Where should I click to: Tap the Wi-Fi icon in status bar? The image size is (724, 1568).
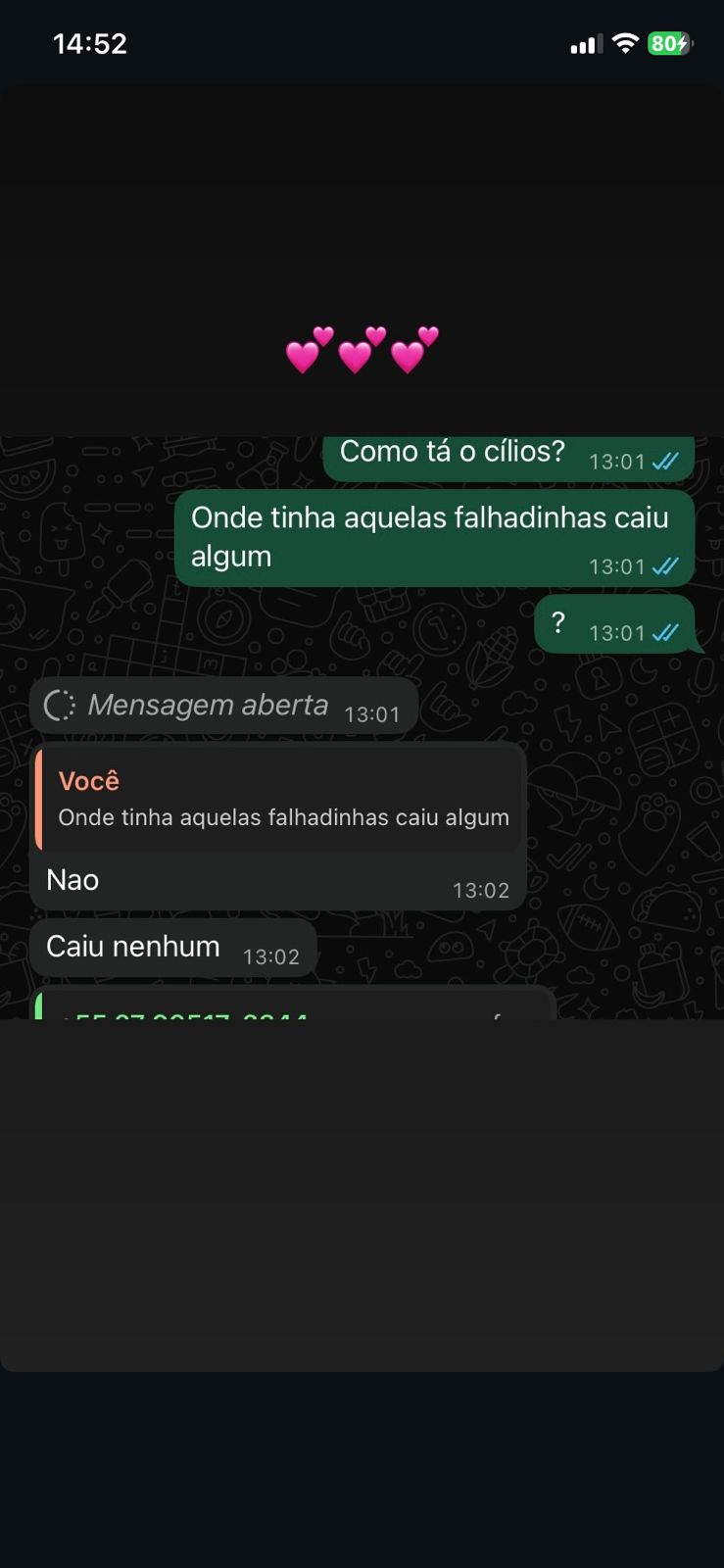tap(625, 42)
